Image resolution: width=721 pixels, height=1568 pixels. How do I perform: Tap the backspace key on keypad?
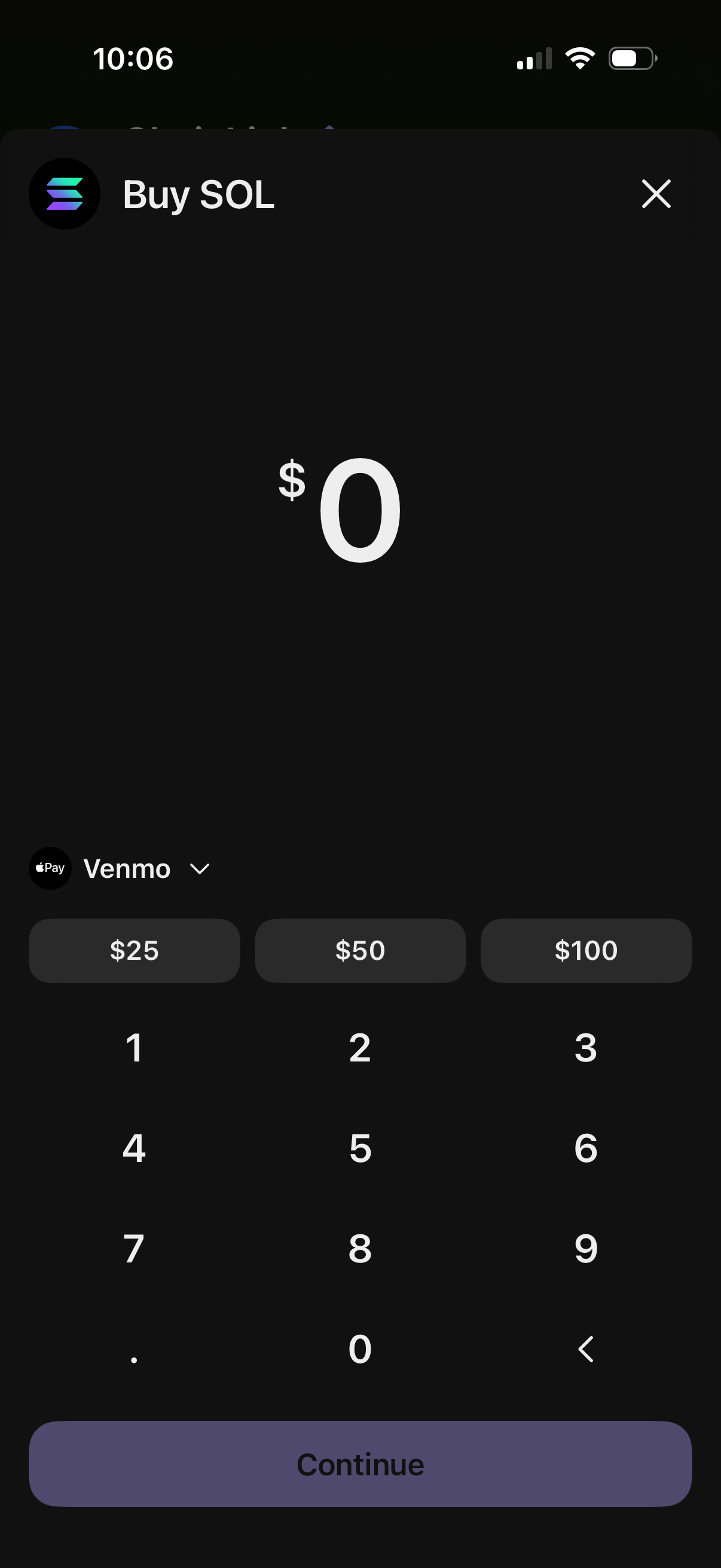coord(585,1349)
